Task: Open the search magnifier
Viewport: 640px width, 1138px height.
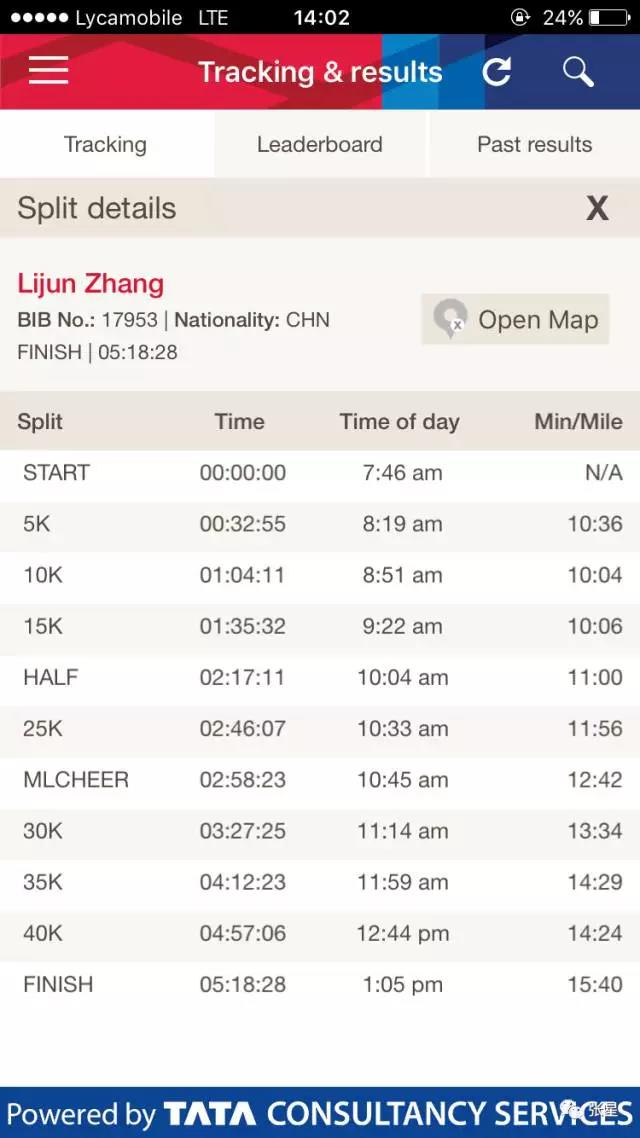Action: click(578, 71)
